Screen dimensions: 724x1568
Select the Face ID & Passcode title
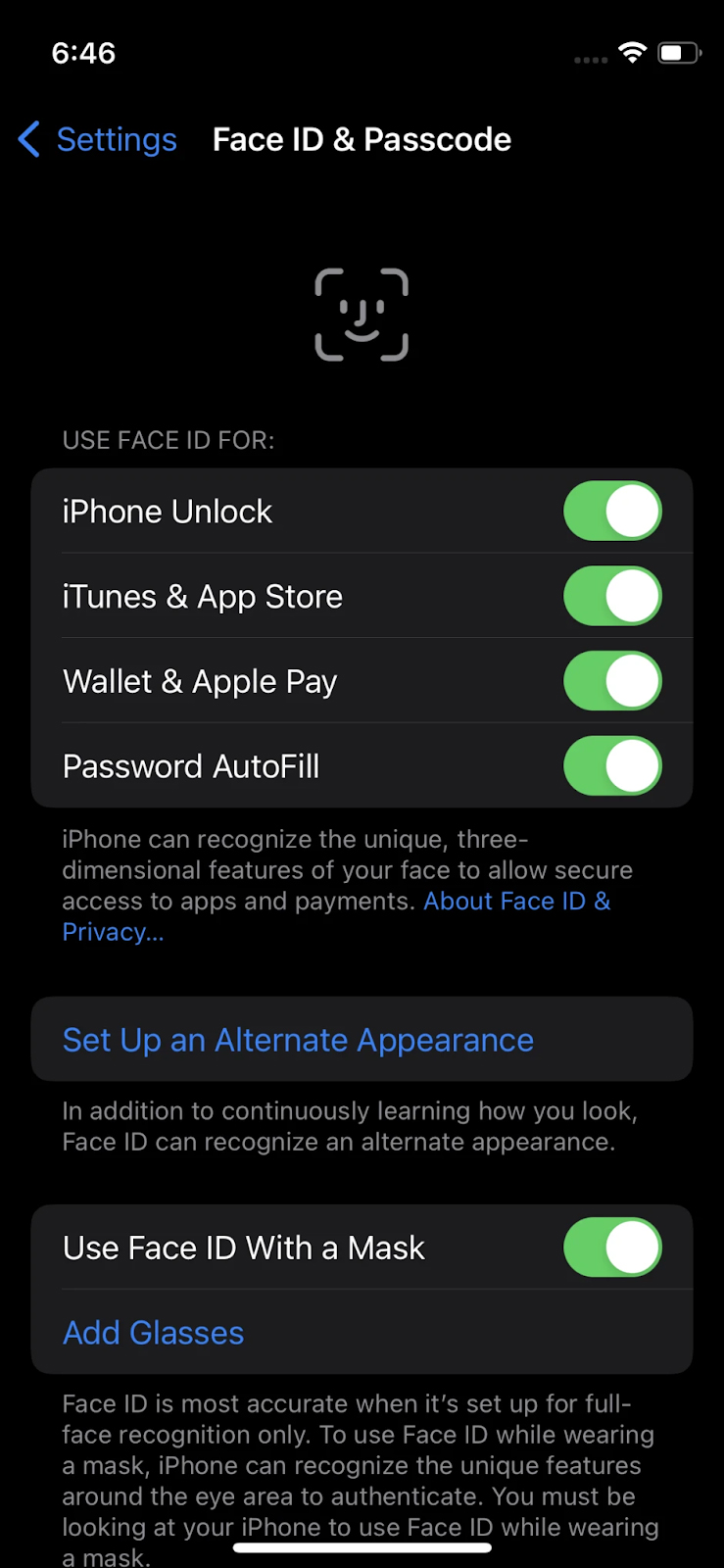click(362, 139)
